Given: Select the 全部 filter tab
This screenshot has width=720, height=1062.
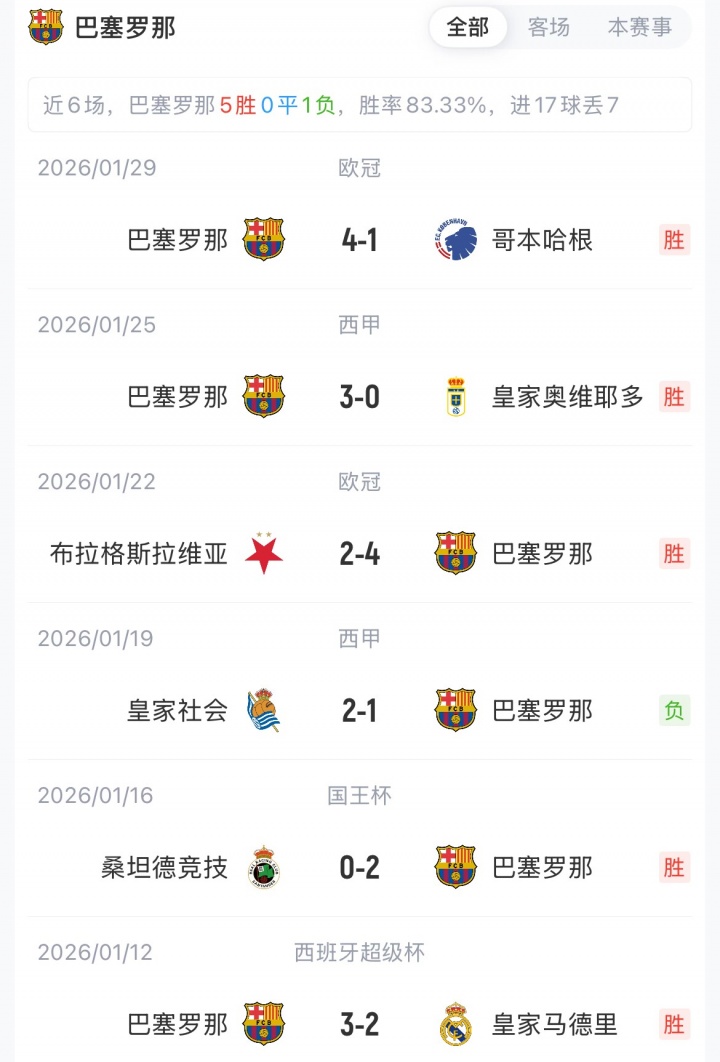Looking at the screenshot, I should coord(468,27).
